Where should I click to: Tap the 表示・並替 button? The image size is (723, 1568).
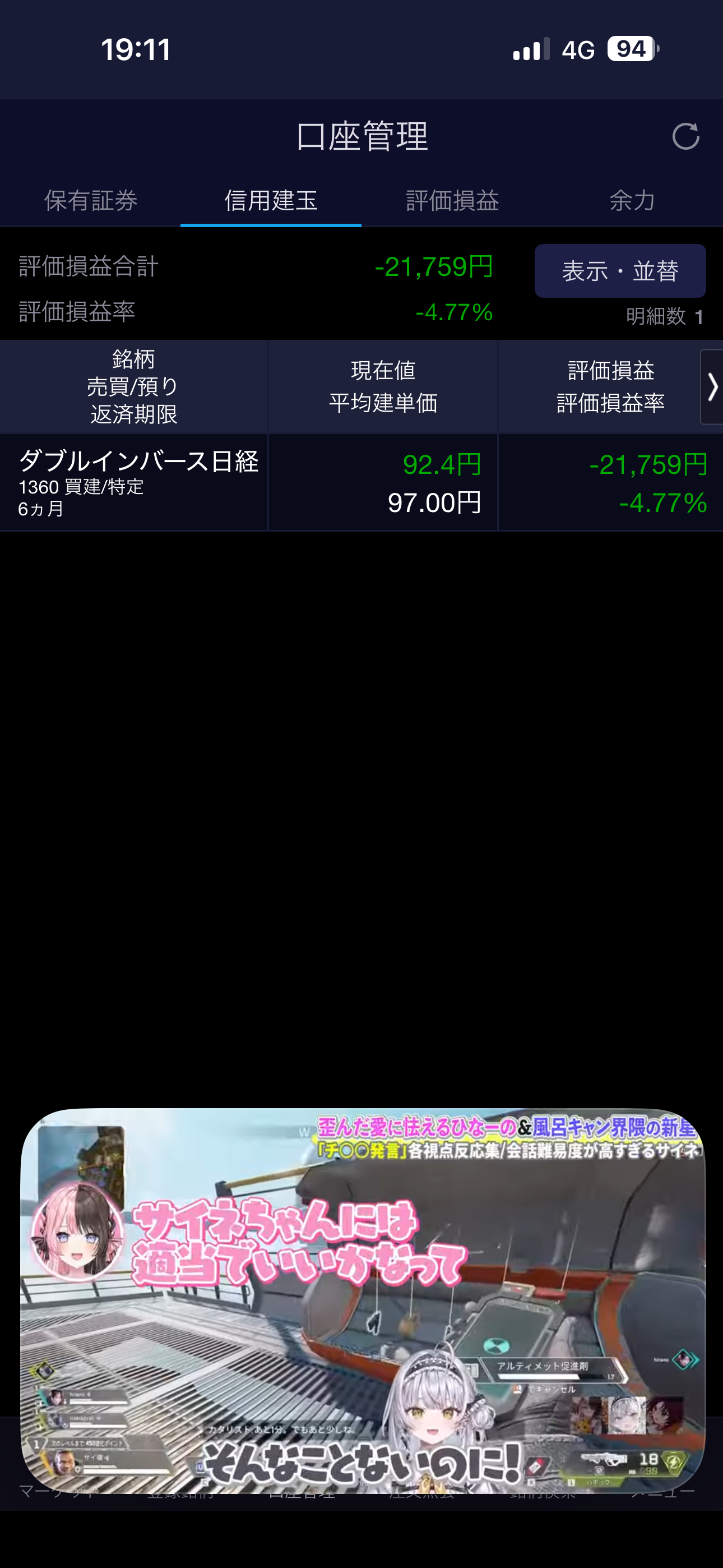[619, 271]
